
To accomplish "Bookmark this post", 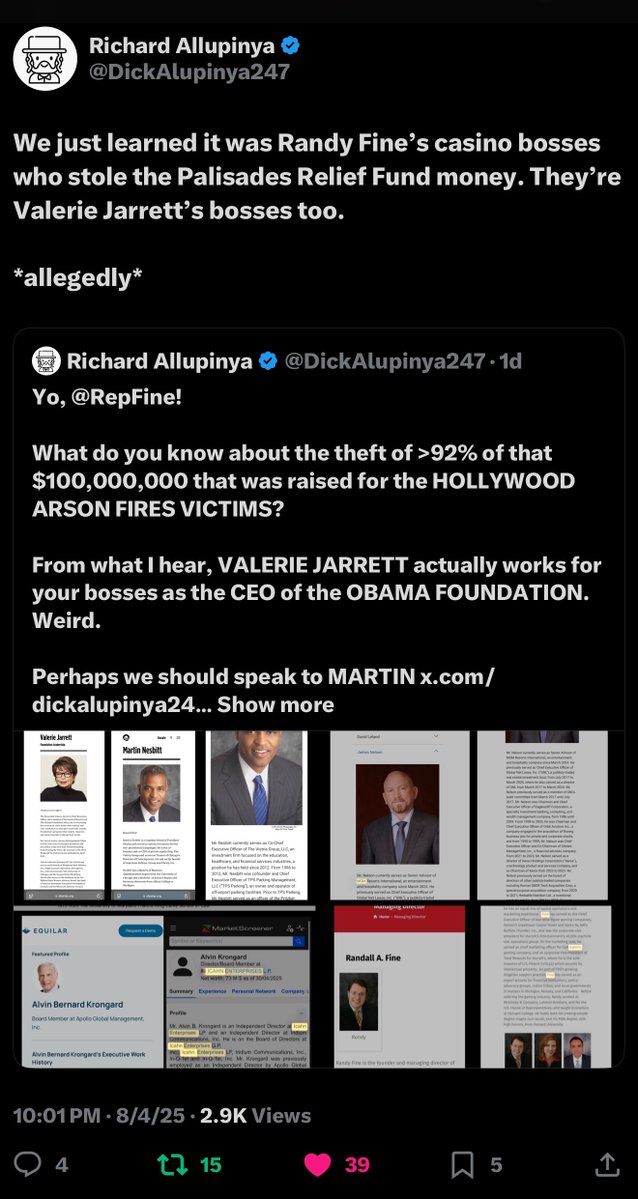I will pyautogui.click(x=462, y=1164).
